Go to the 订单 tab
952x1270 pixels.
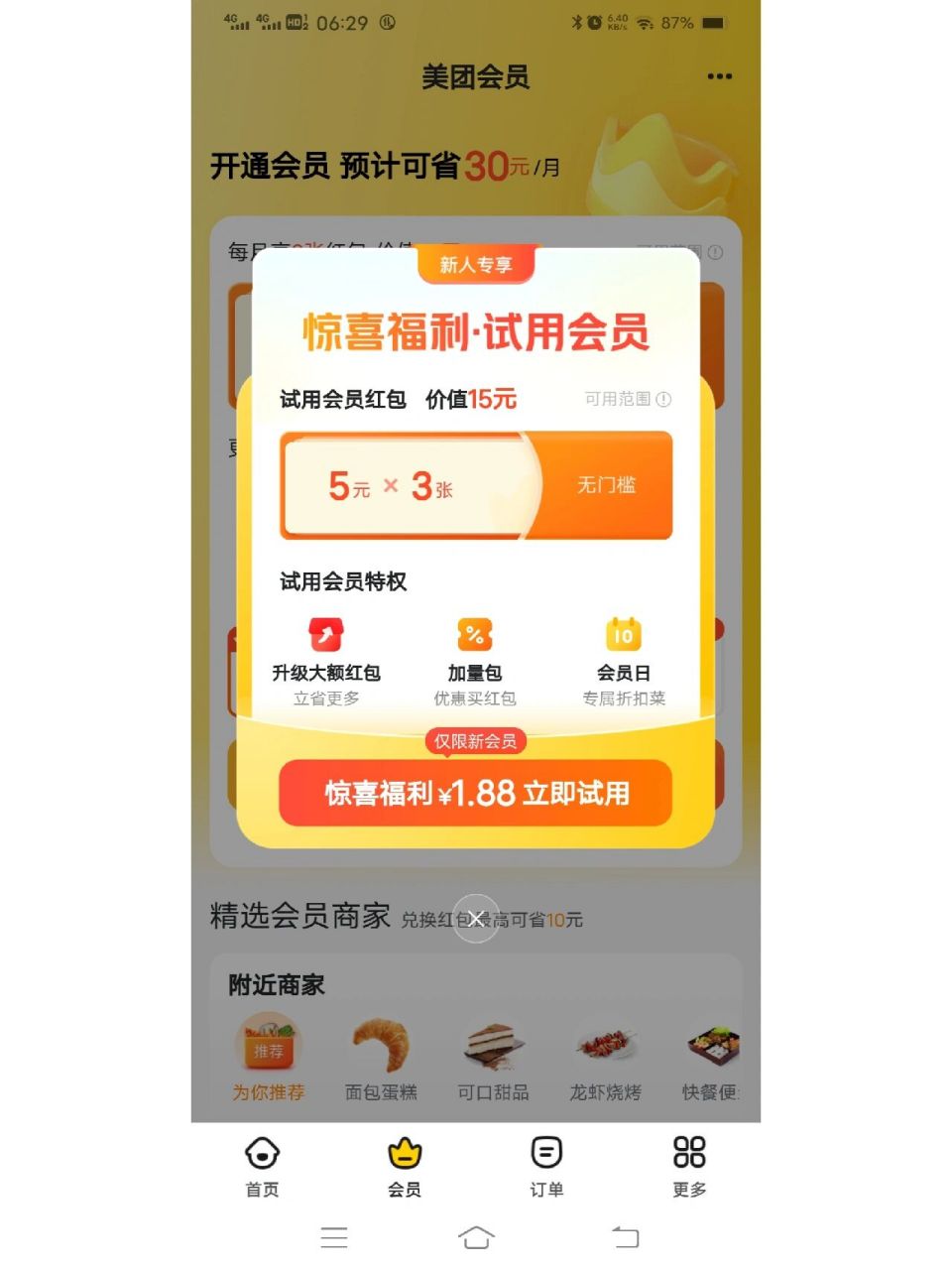click(x=546, y=1166)
